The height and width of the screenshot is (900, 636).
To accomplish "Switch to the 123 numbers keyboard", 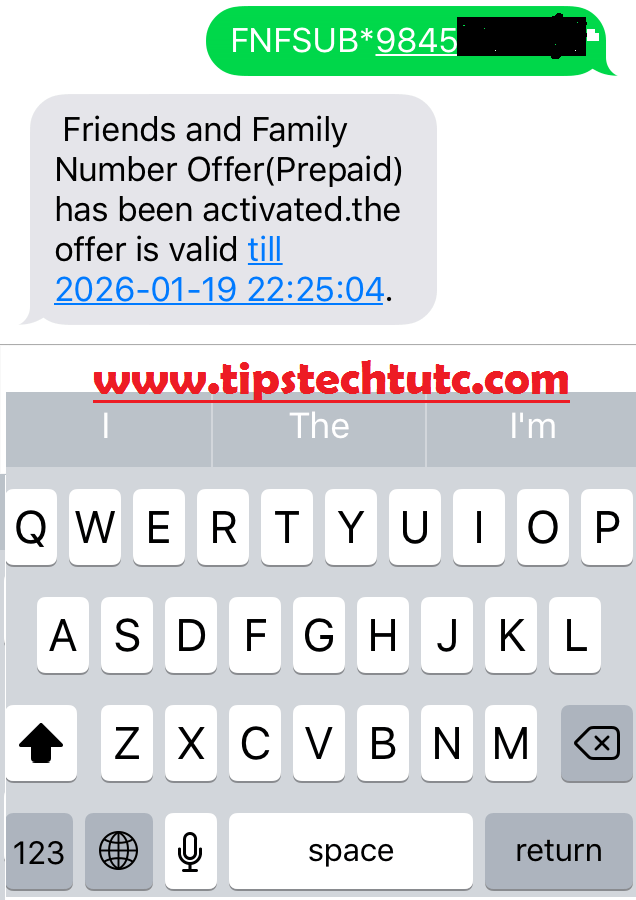I will 39,852.
